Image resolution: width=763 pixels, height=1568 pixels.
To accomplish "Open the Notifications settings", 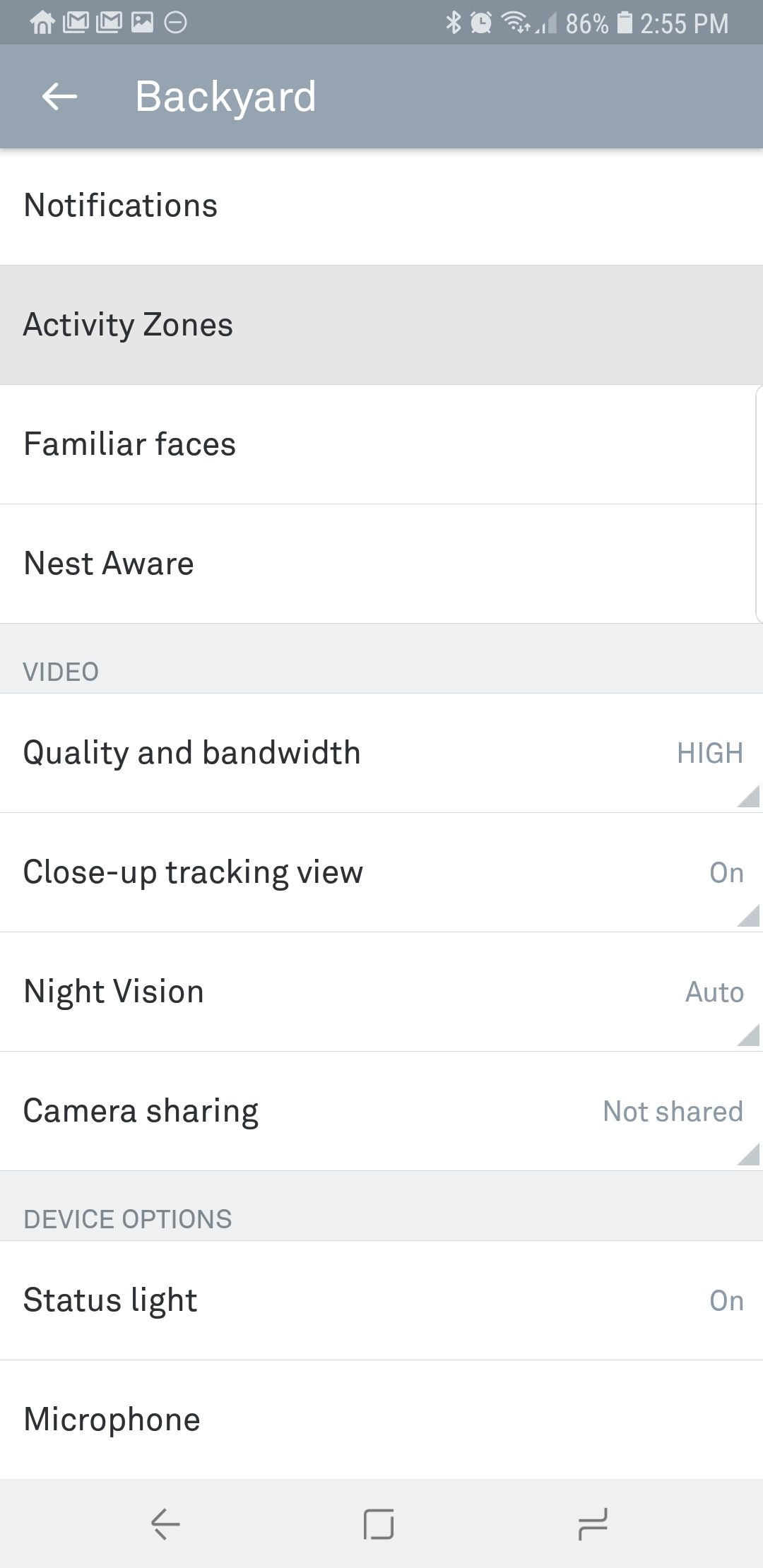I will tap(381, 206).
